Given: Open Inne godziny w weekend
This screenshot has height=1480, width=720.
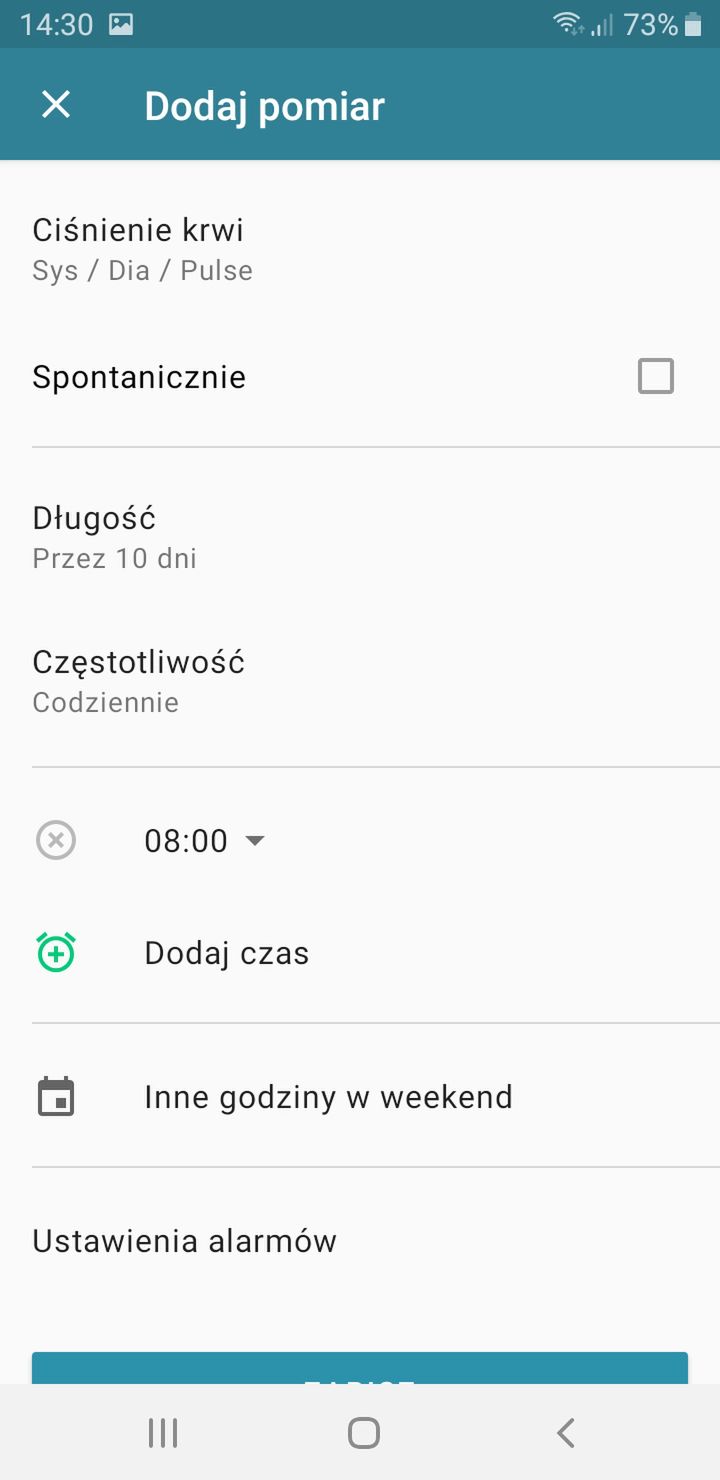Looking at the screenshot, I should click(360, 1097).
